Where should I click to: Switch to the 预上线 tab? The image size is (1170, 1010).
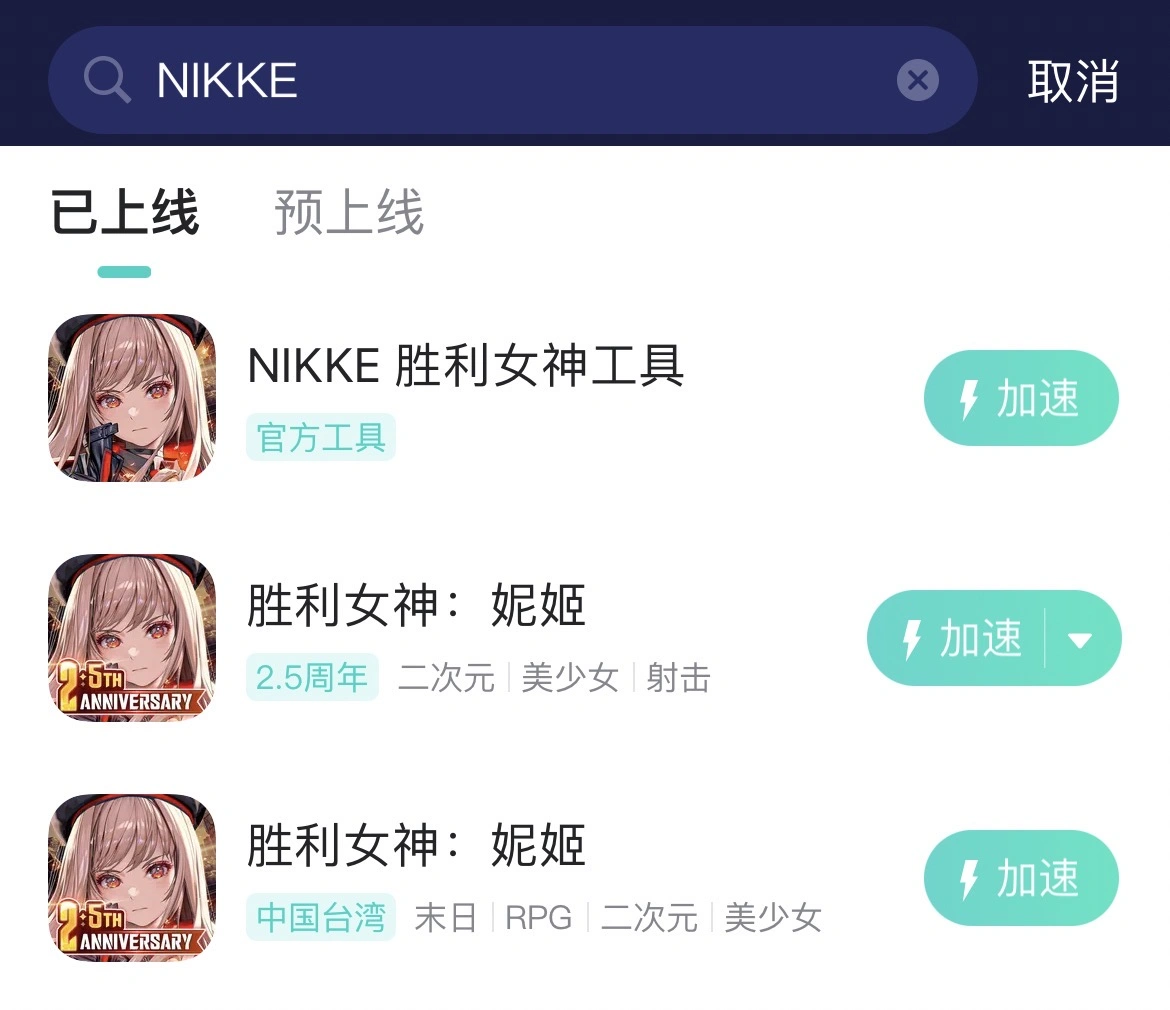pos(349,212)
